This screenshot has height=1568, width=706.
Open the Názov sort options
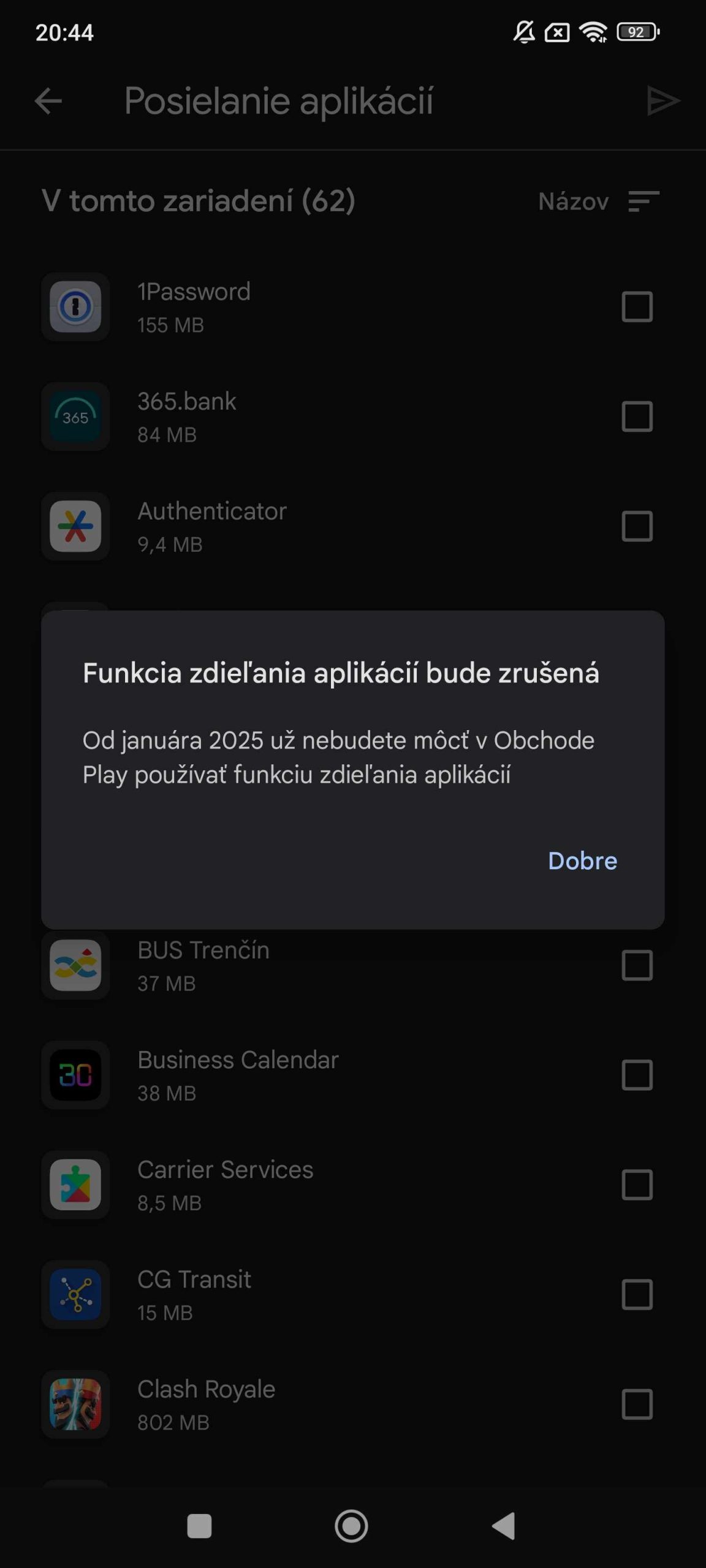click(x=598, y=201)
